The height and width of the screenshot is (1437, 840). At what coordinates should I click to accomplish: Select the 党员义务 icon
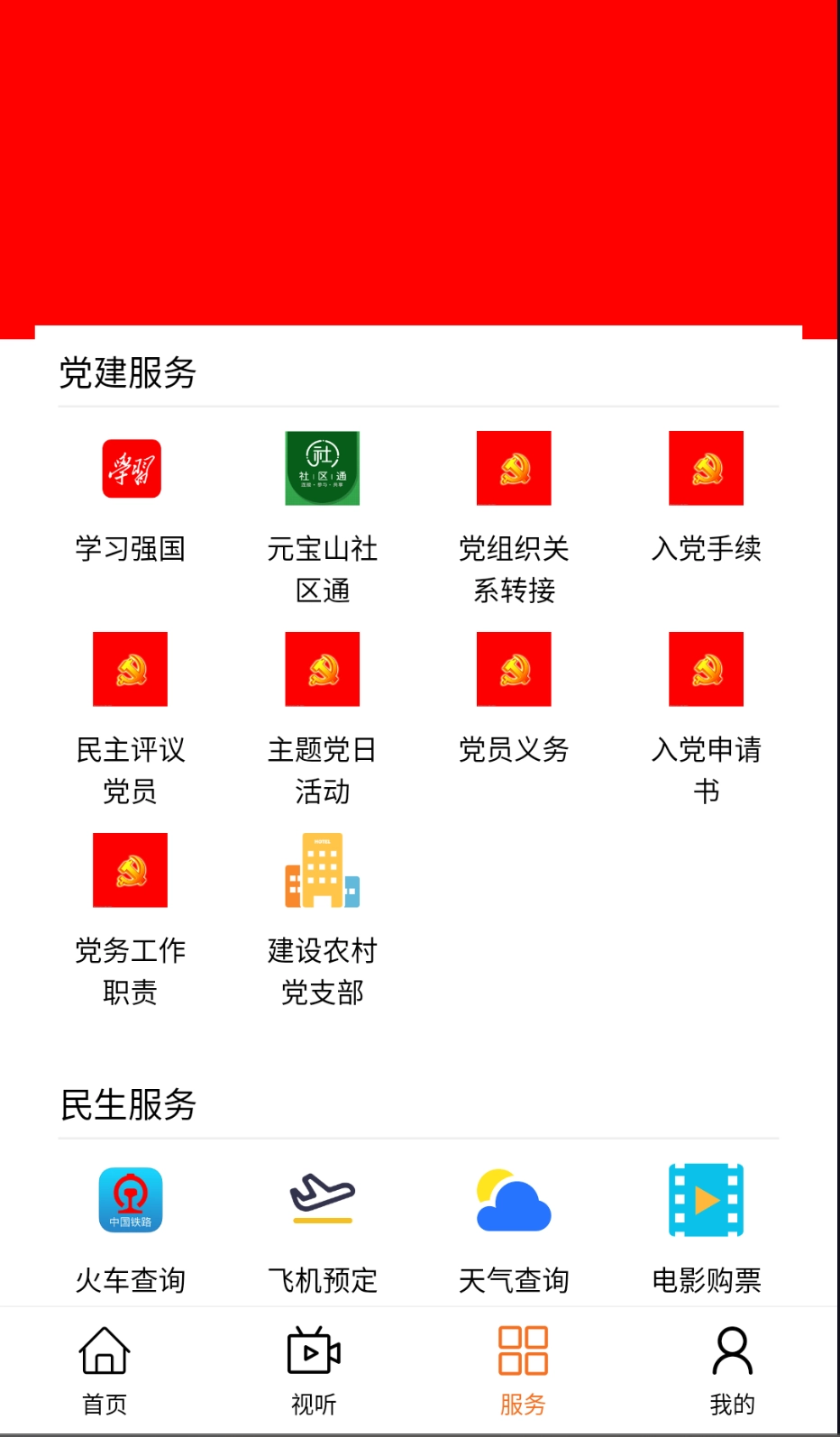click(x=515, y=668)
